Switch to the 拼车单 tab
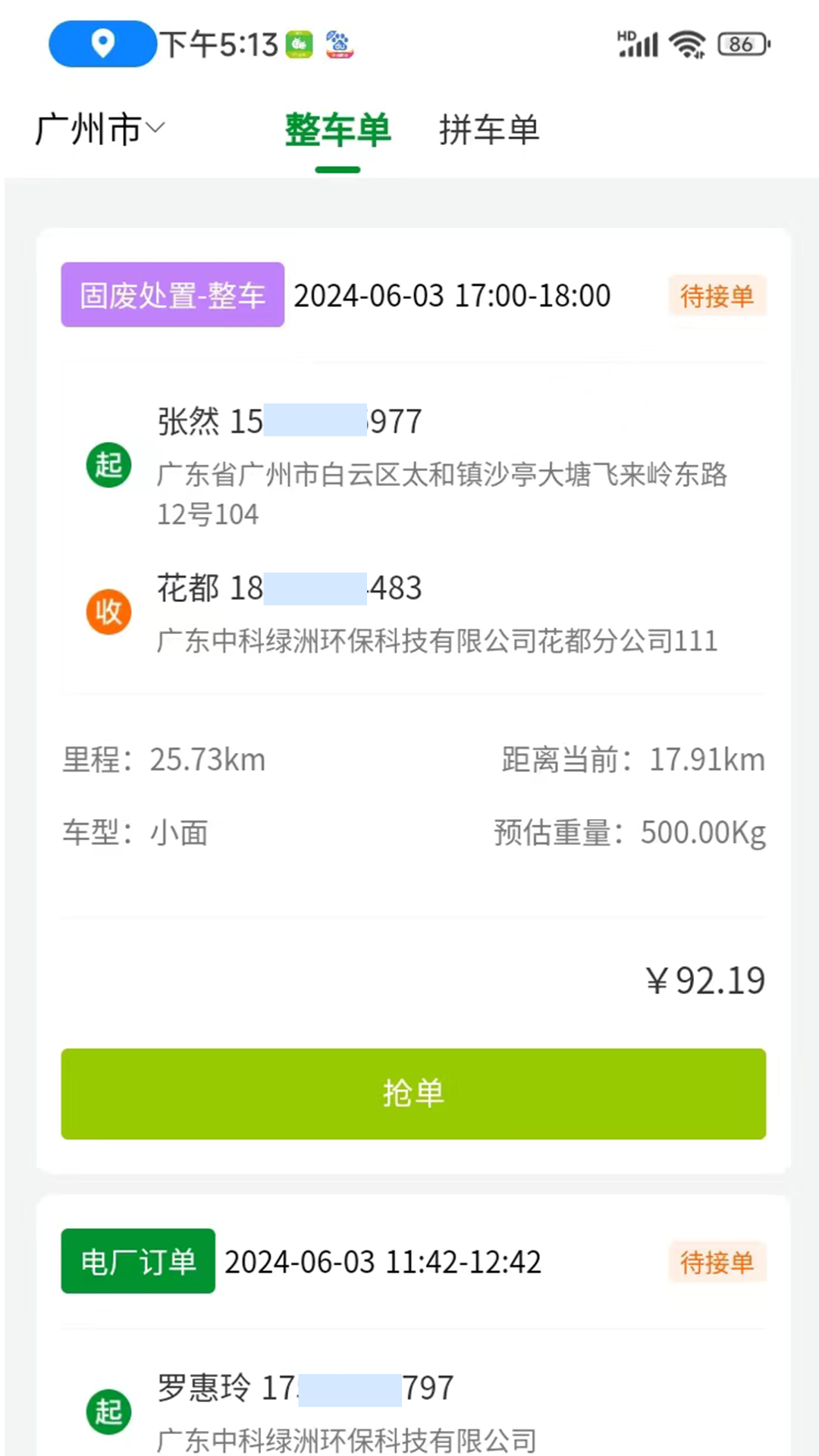Image resolution: width=819 pixels, height=1456 pixels. [x=489, y=130]
